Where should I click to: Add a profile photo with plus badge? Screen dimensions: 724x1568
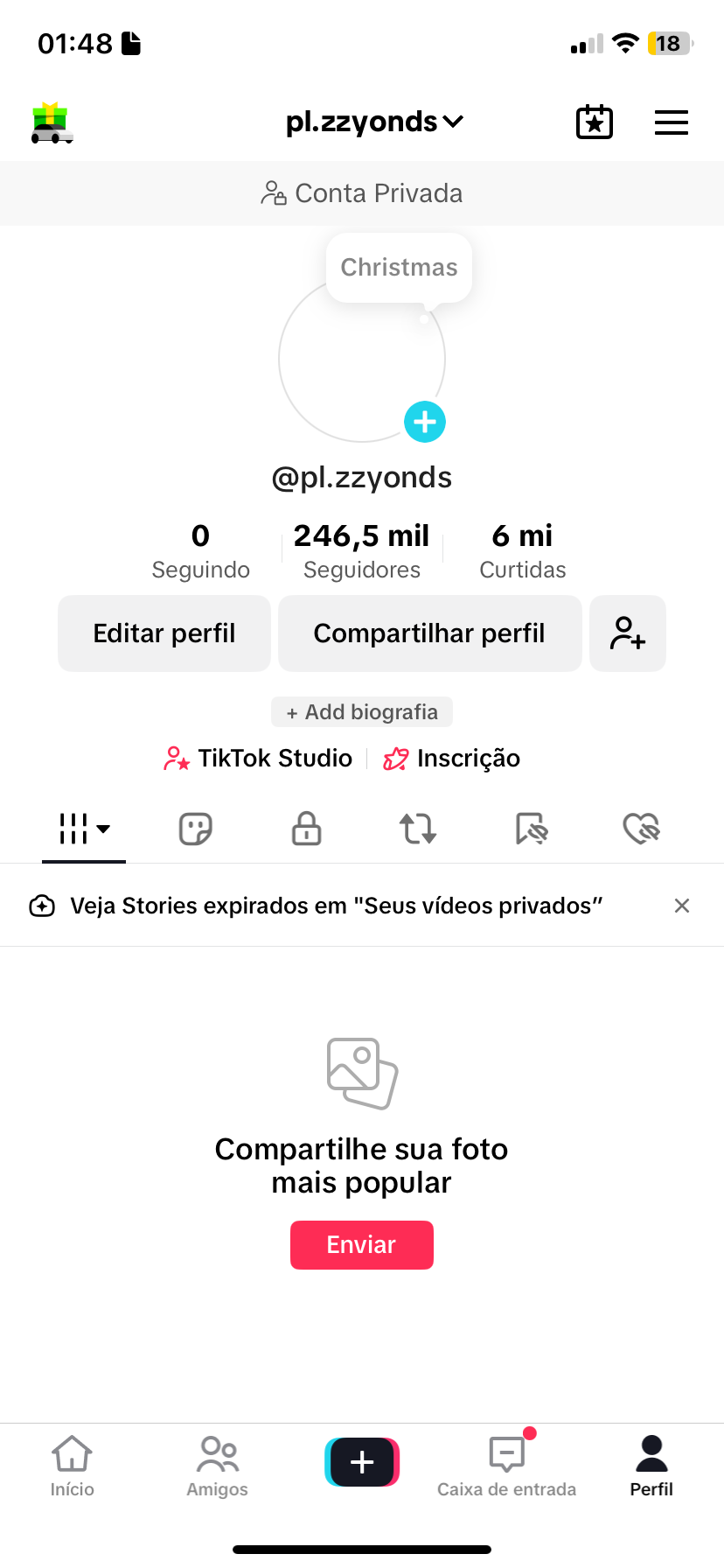tap(425, 422)
